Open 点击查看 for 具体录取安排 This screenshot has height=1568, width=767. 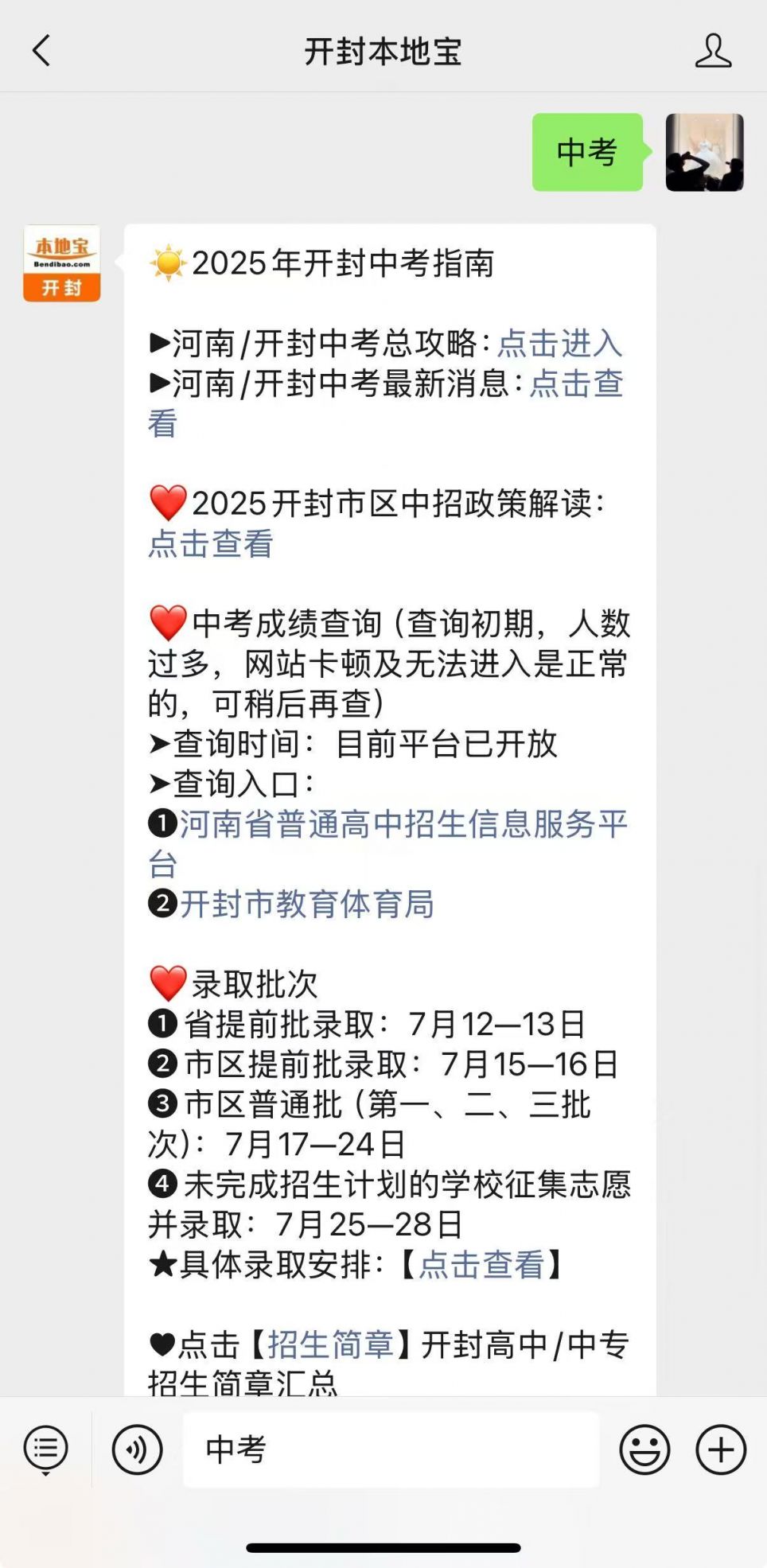(481, 1265)
